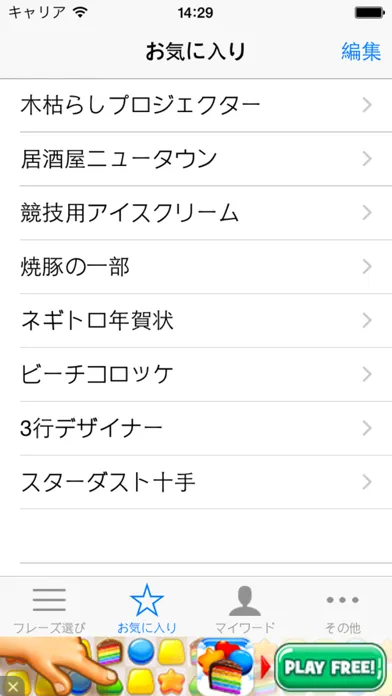Viewport: 392px width, 696px height.
Task: Go to the マイワード tab
Action: coord(245,609)
